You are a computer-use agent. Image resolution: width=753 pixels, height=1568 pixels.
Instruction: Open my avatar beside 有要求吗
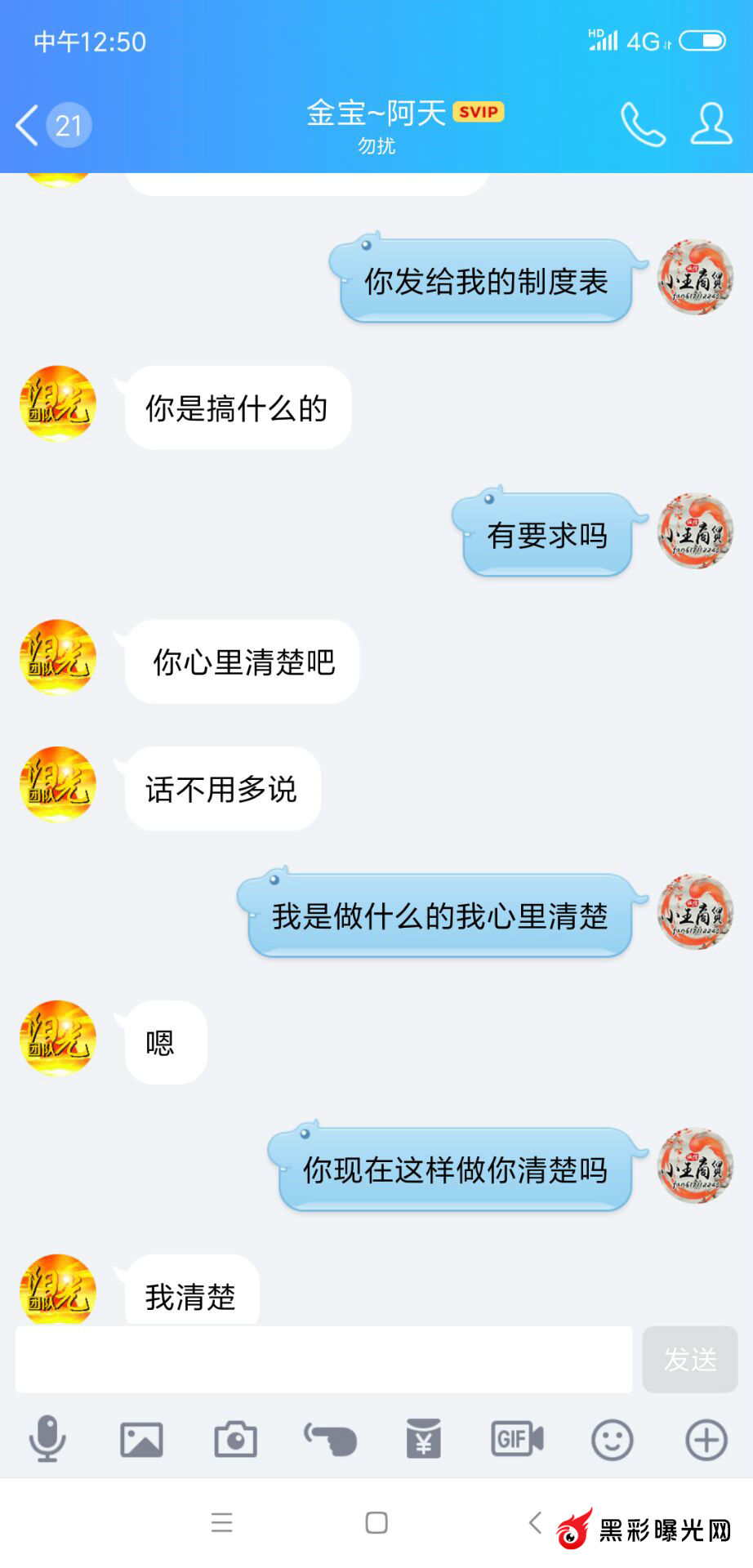point(695,531)
